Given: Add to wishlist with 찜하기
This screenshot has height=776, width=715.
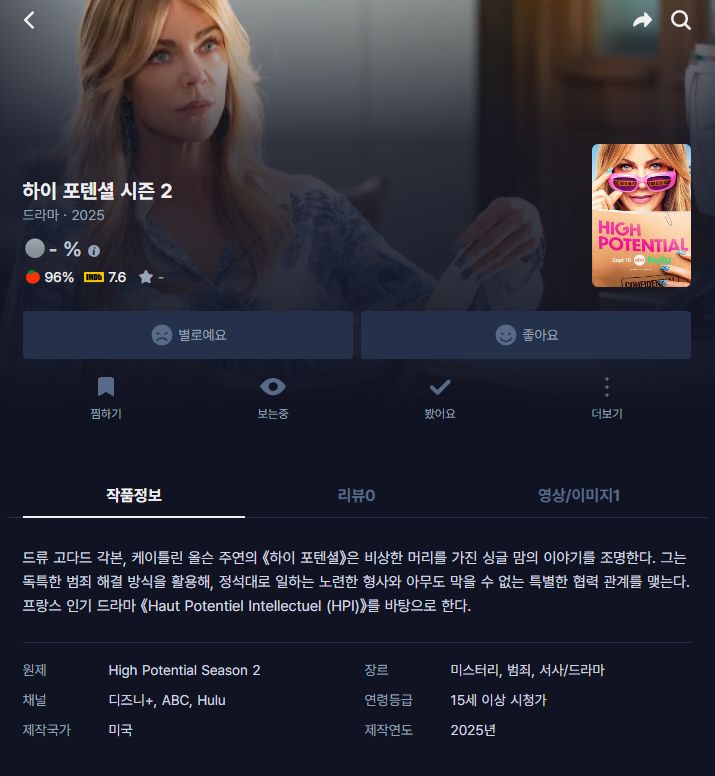Looking at the screenshot, I should coord(106,397).
